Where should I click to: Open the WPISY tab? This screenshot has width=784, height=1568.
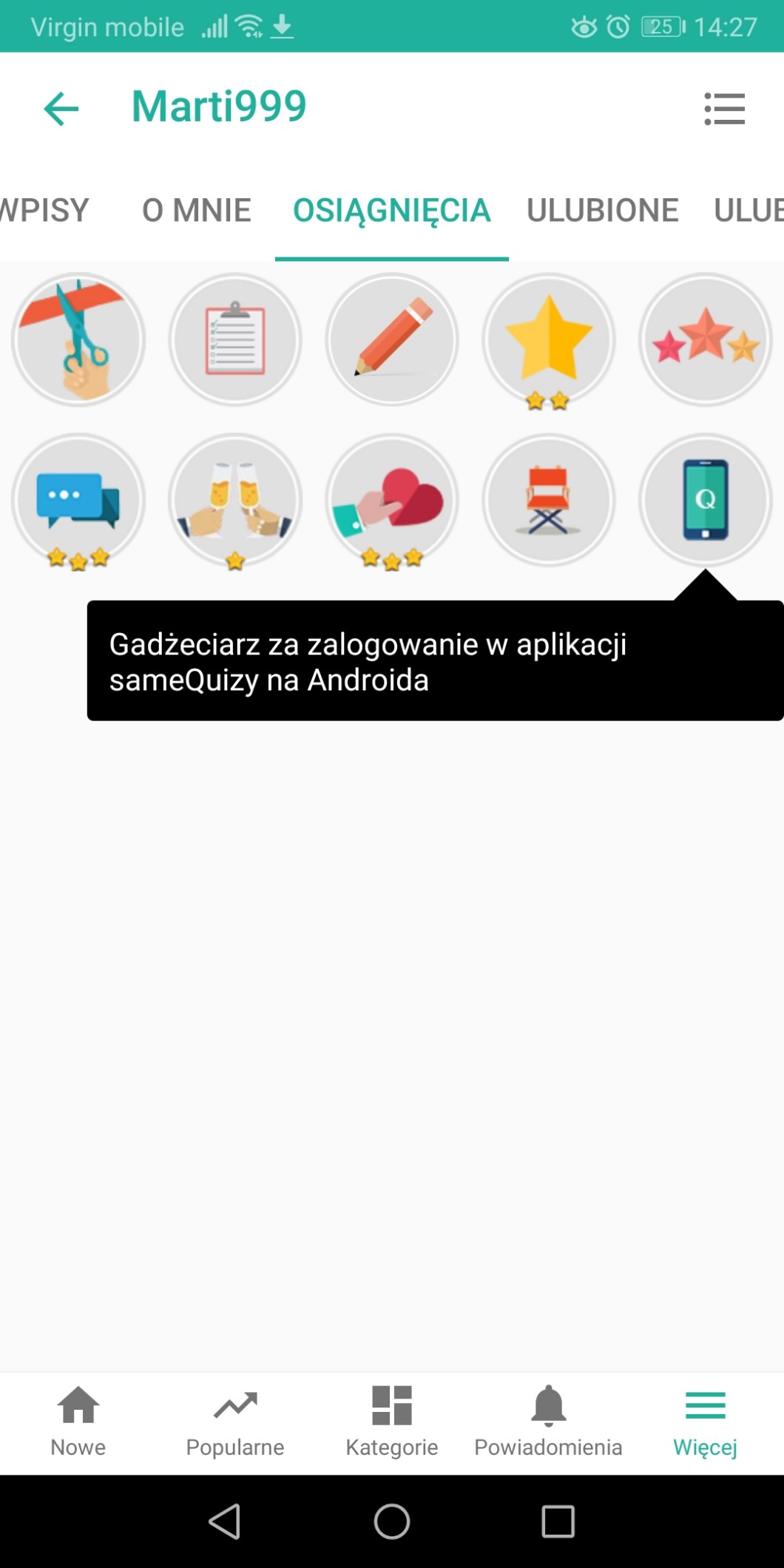(x=43, y=211)
